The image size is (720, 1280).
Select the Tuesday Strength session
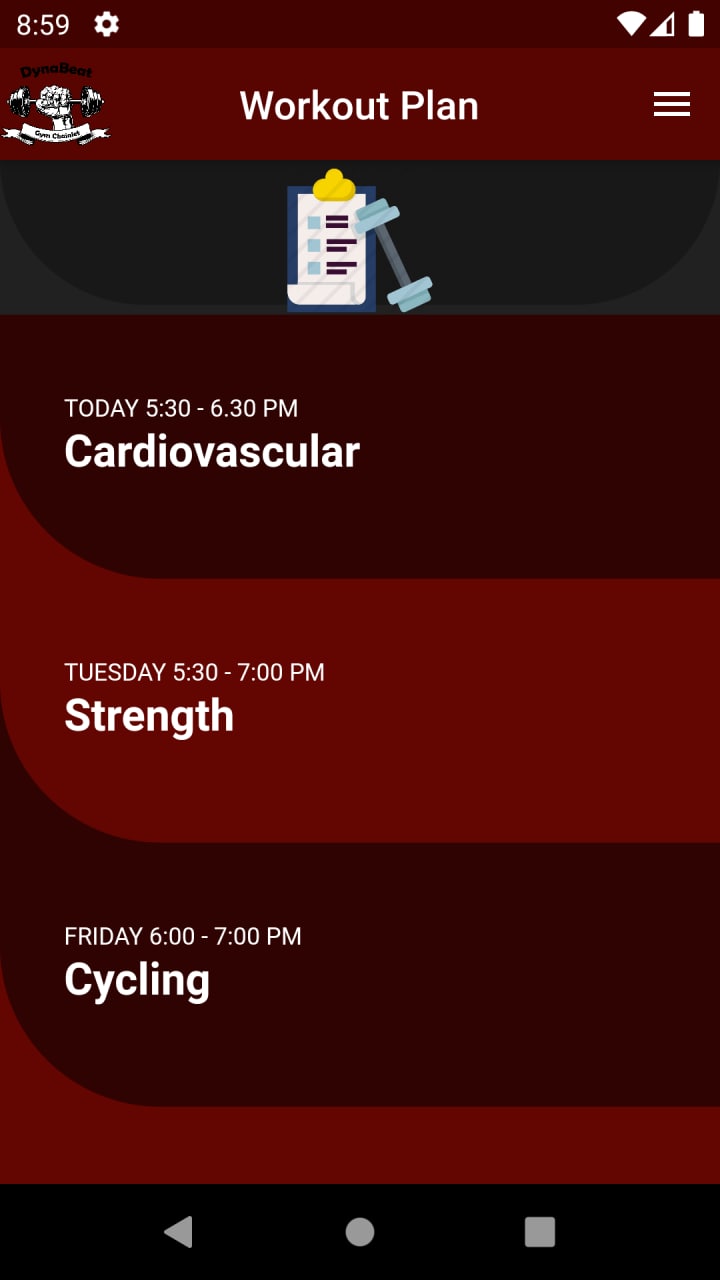tap(150, 714)
